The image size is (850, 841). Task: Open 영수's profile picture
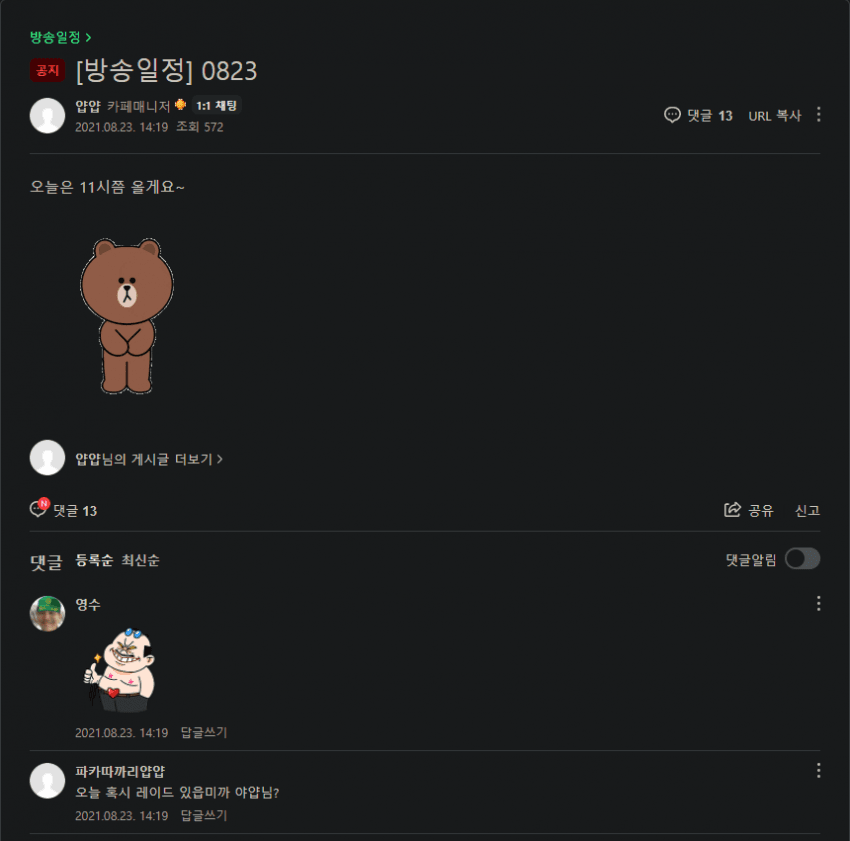pos(47,613)
